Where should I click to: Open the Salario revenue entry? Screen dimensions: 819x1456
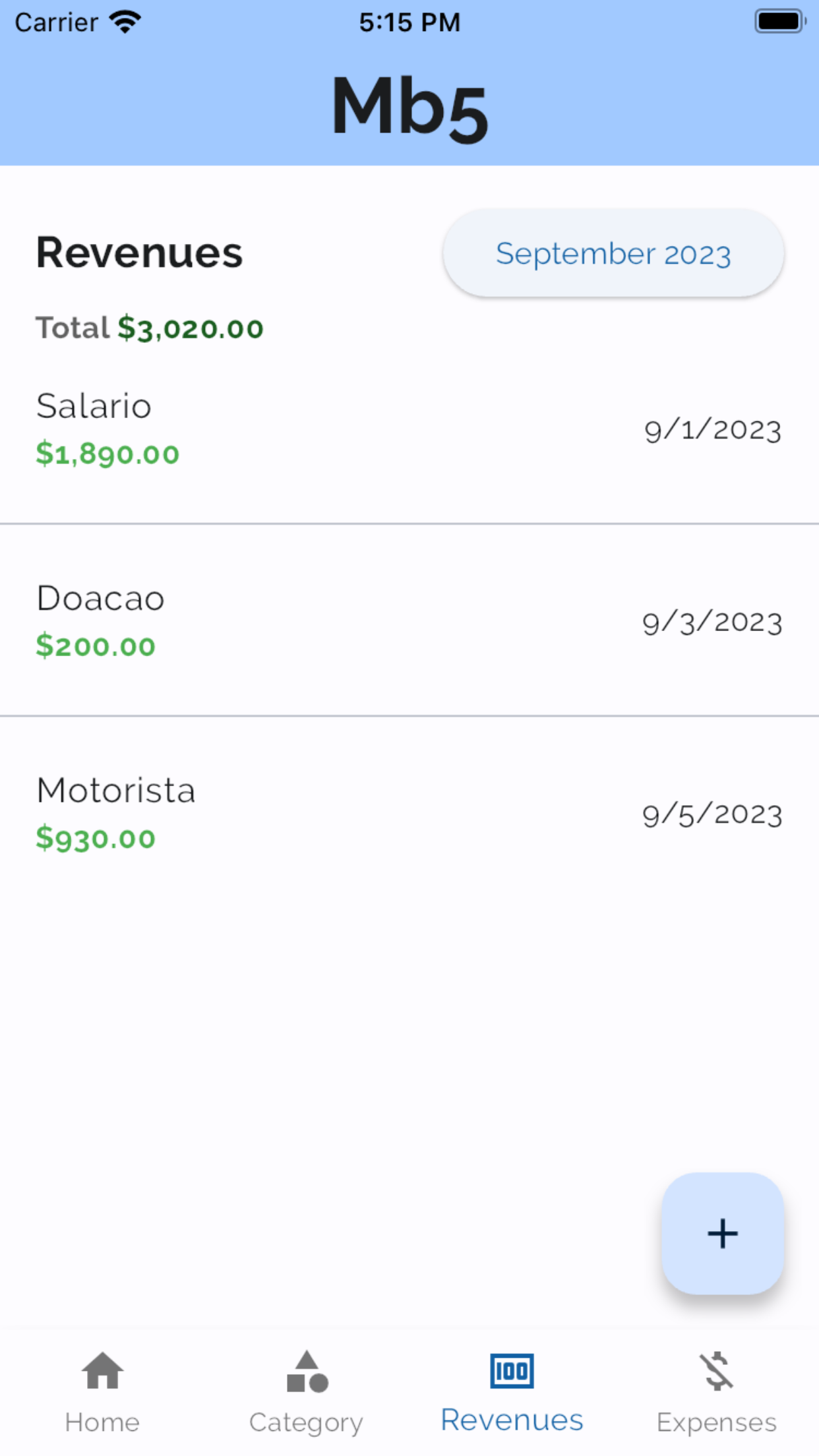click(409, 429)
